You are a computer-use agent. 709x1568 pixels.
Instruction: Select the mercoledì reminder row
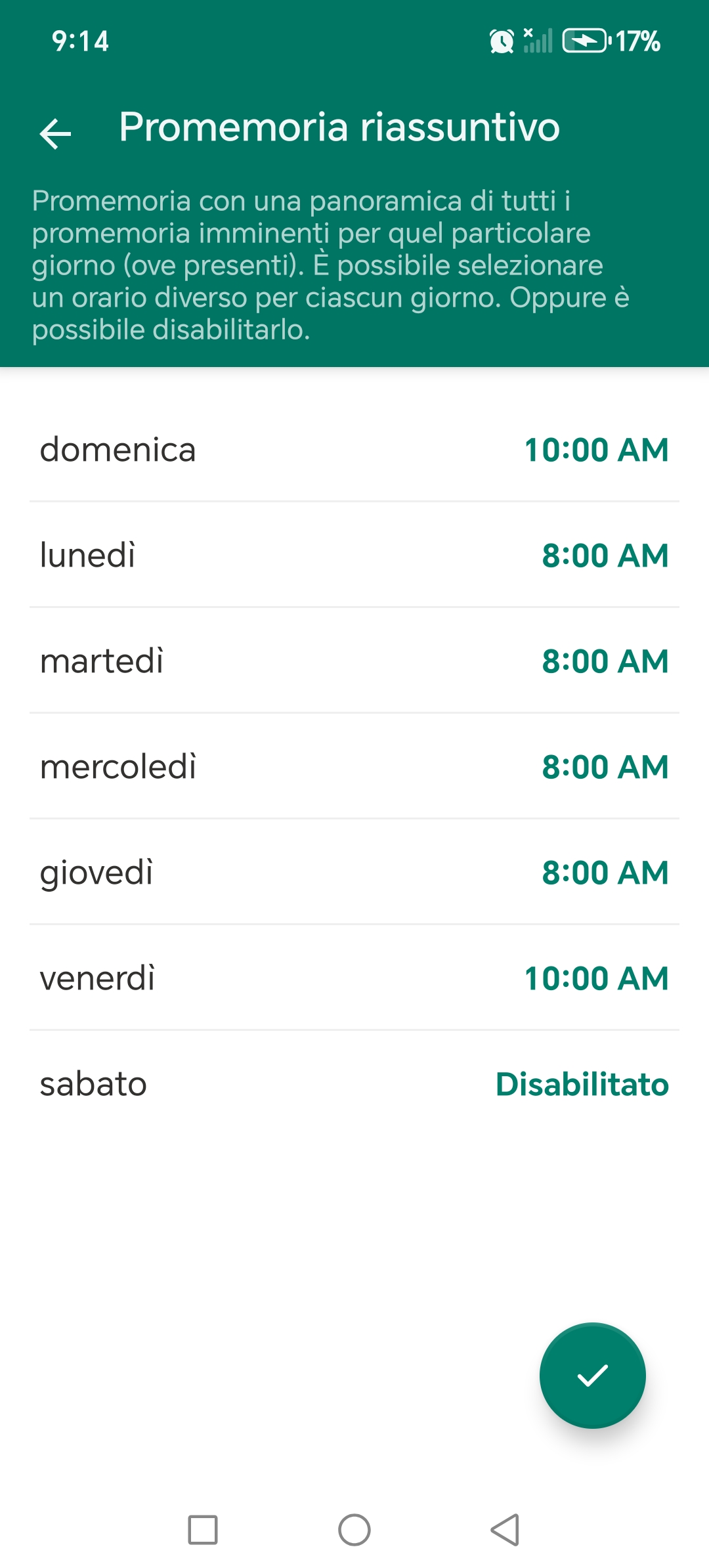(354, 767)
